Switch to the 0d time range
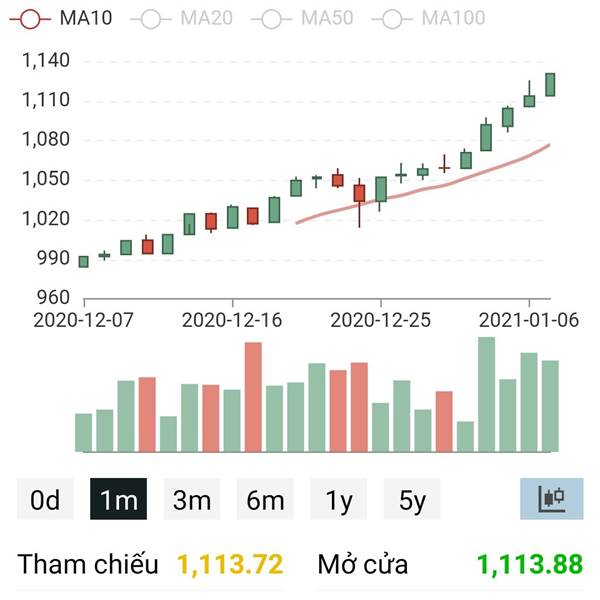 (x=45, y=499)
